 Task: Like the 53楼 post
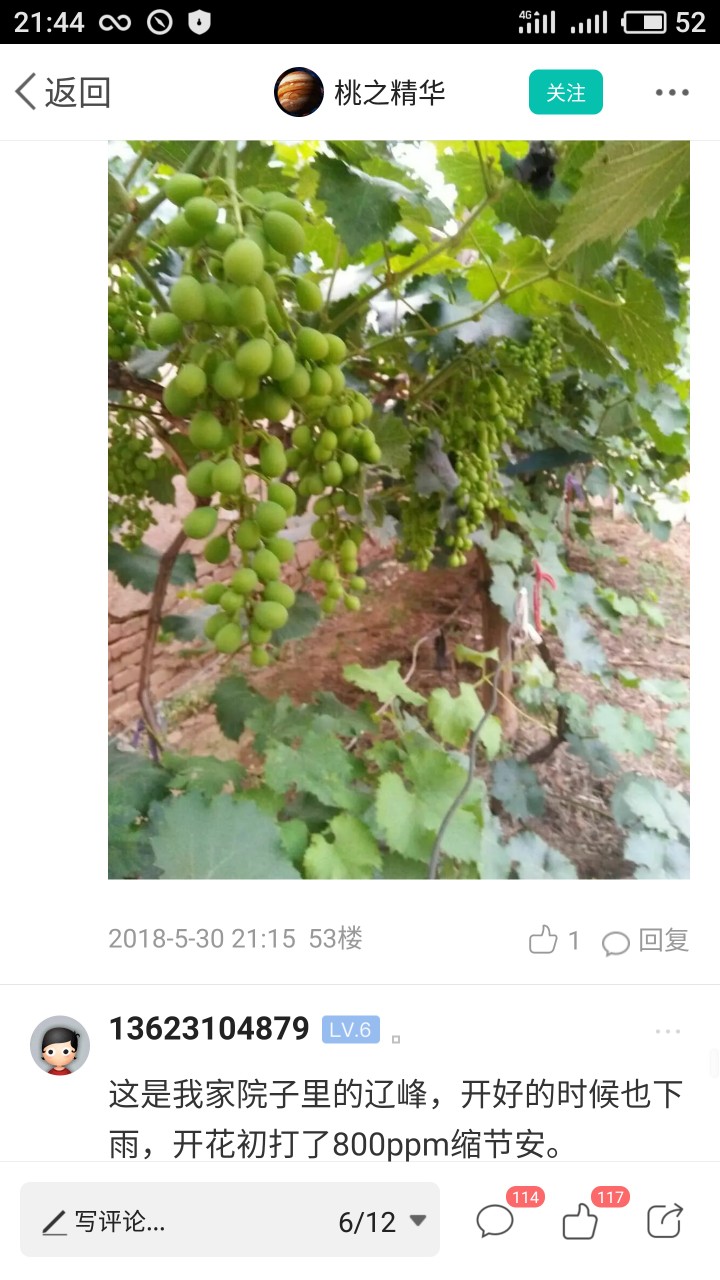pyautogui.click(x=554, y=940)
